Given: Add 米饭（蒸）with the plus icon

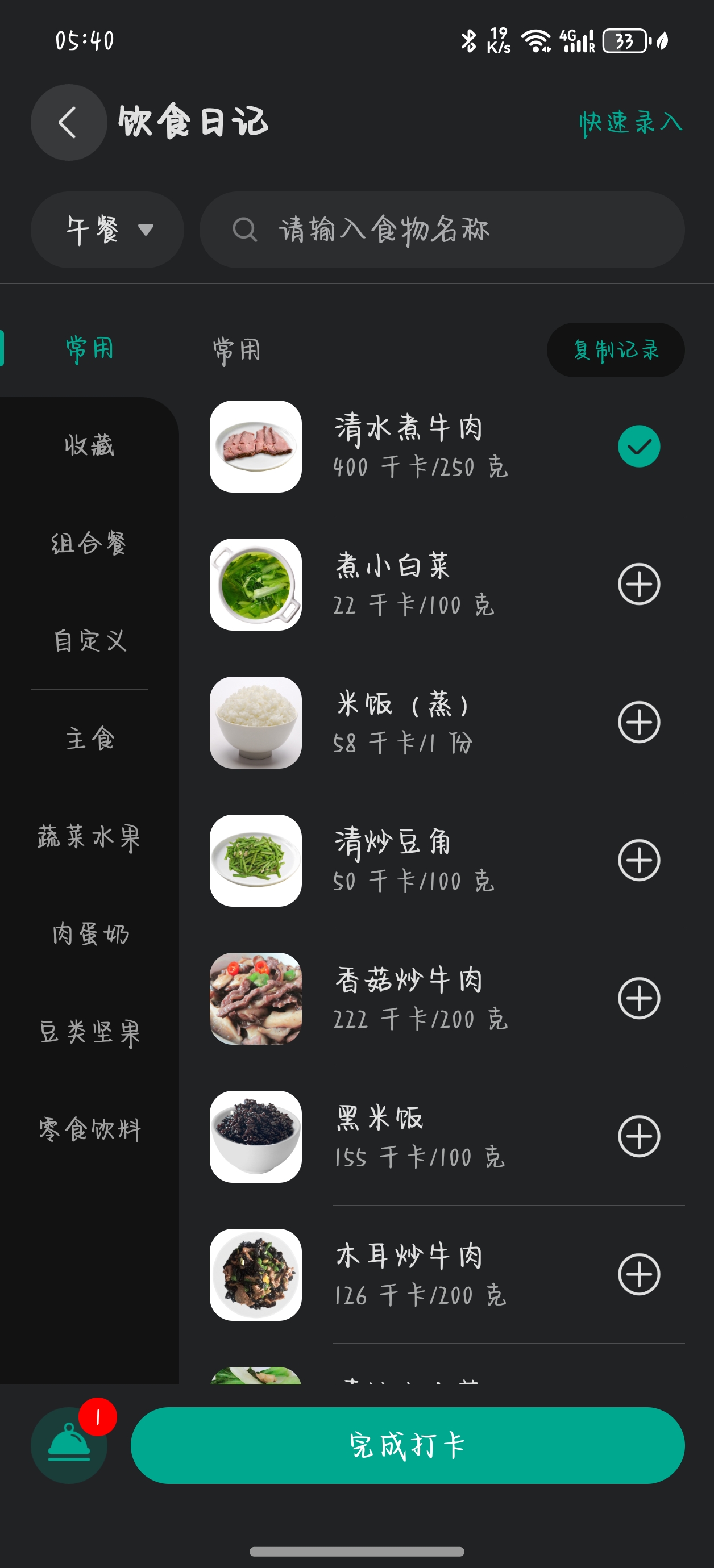Looking at the screenshot, I should pos(639,722).
